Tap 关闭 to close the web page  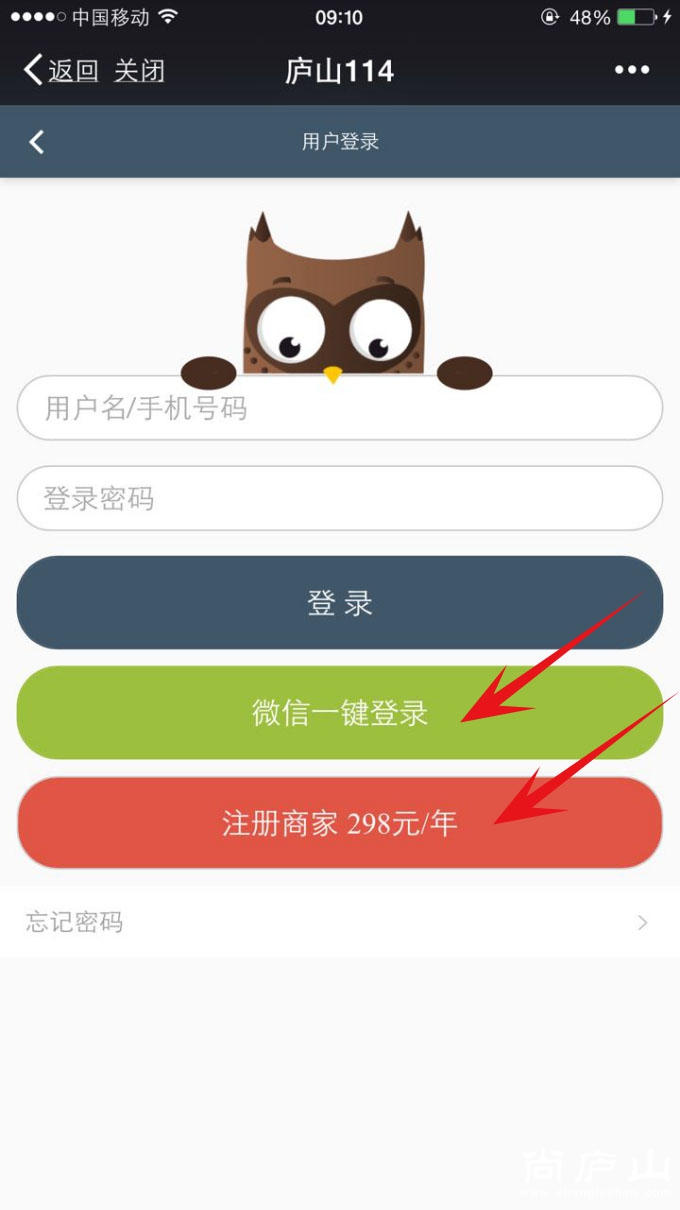coord(139,70)
